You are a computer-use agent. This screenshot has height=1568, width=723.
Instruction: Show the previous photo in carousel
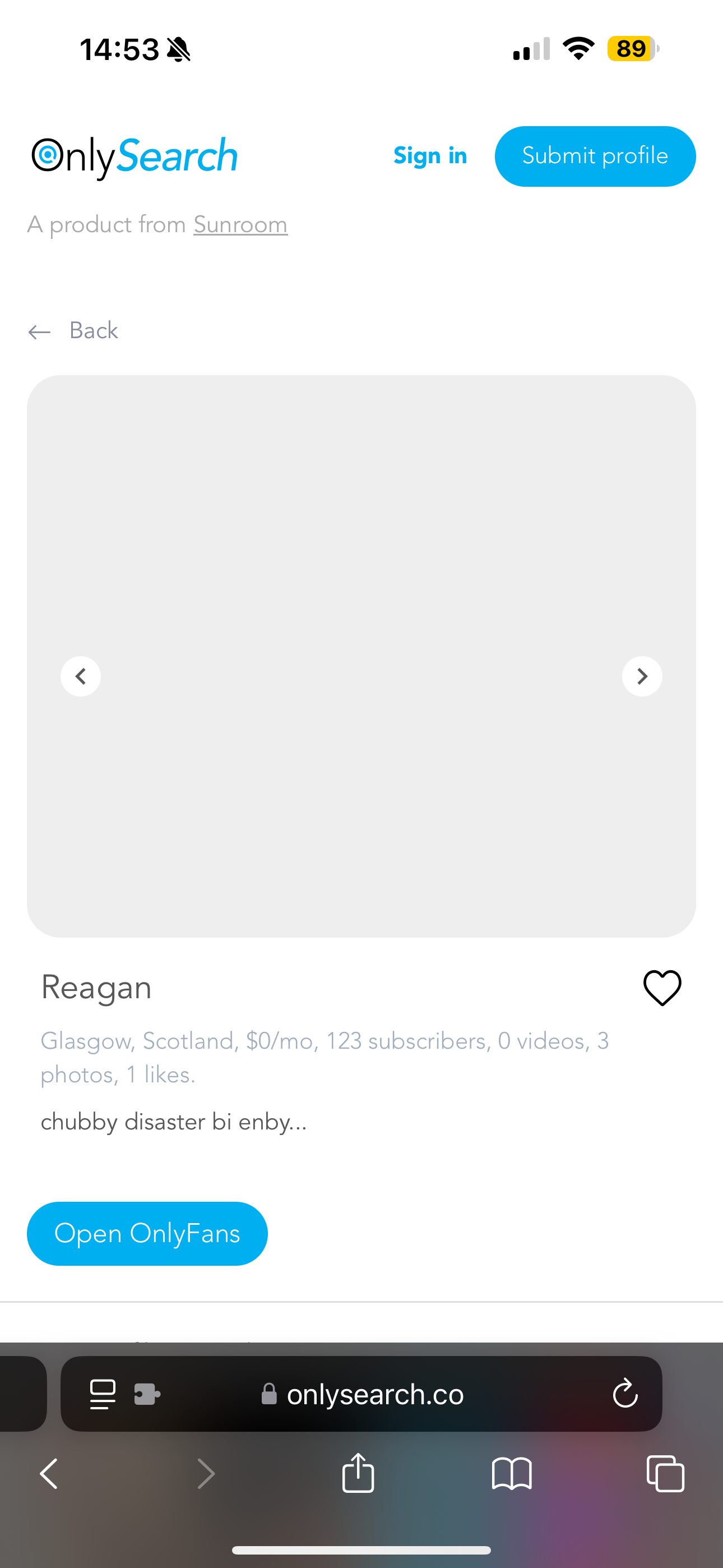click(81, 676)
